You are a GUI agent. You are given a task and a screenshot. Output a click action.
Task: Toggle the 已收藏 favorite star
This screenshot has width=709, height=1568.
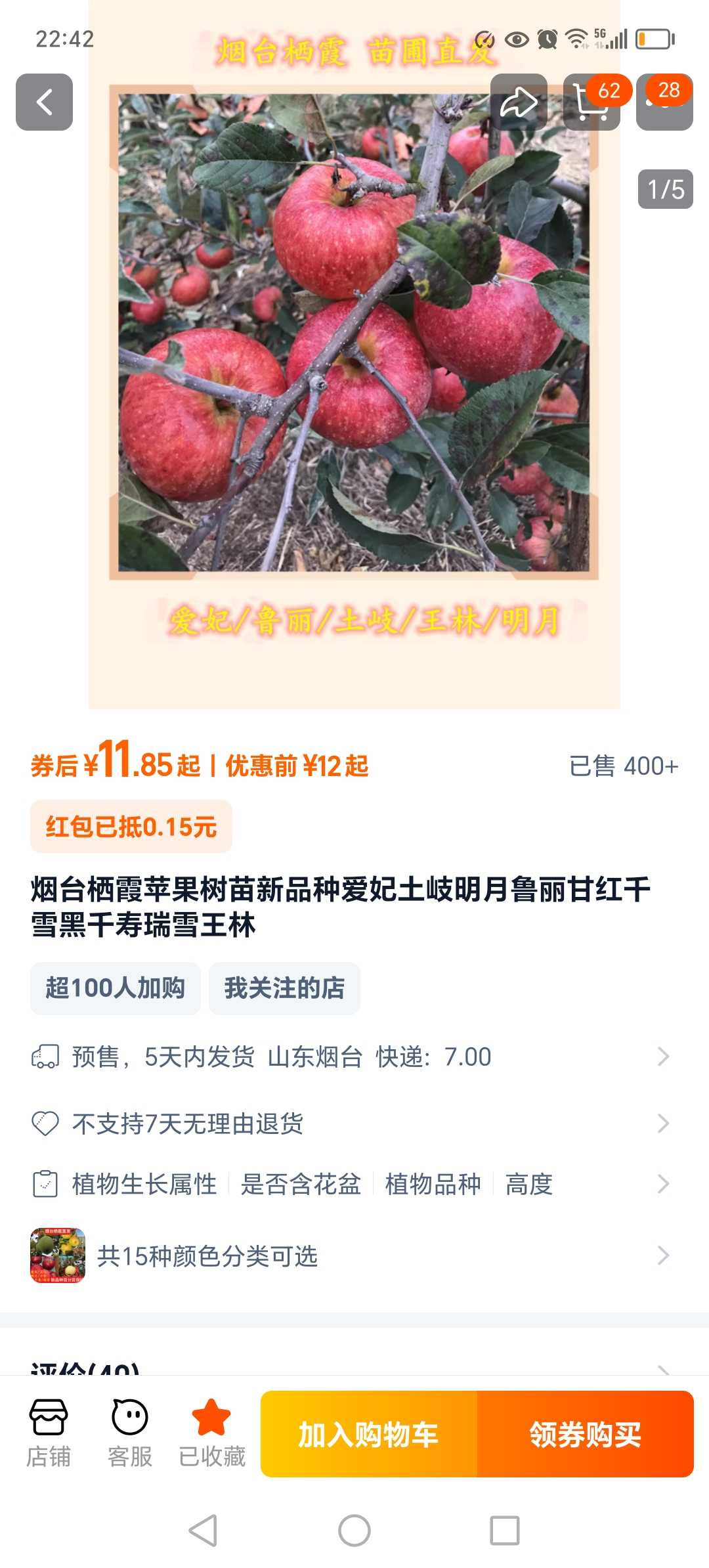[211, 1434]
